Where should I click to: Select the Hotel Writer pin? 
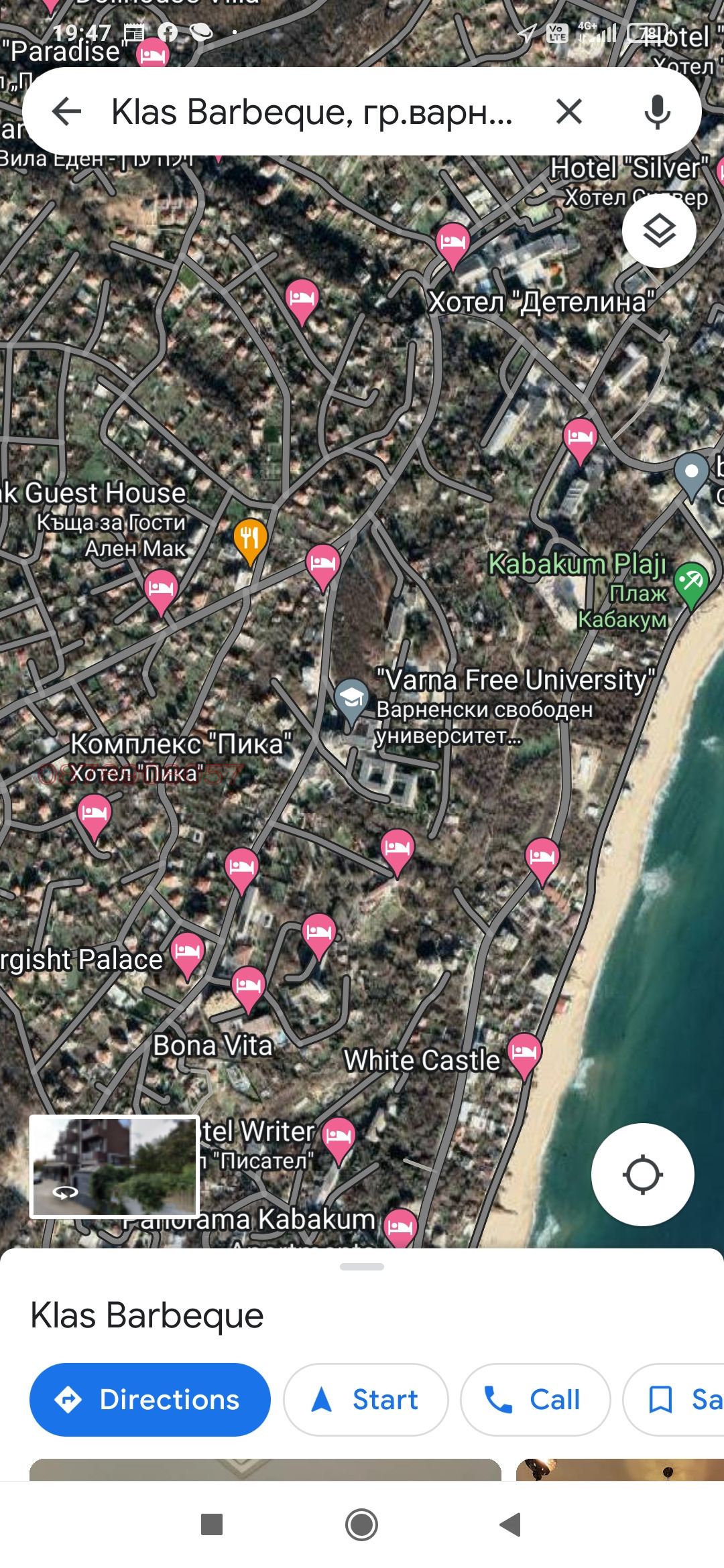click(339, 1136)
